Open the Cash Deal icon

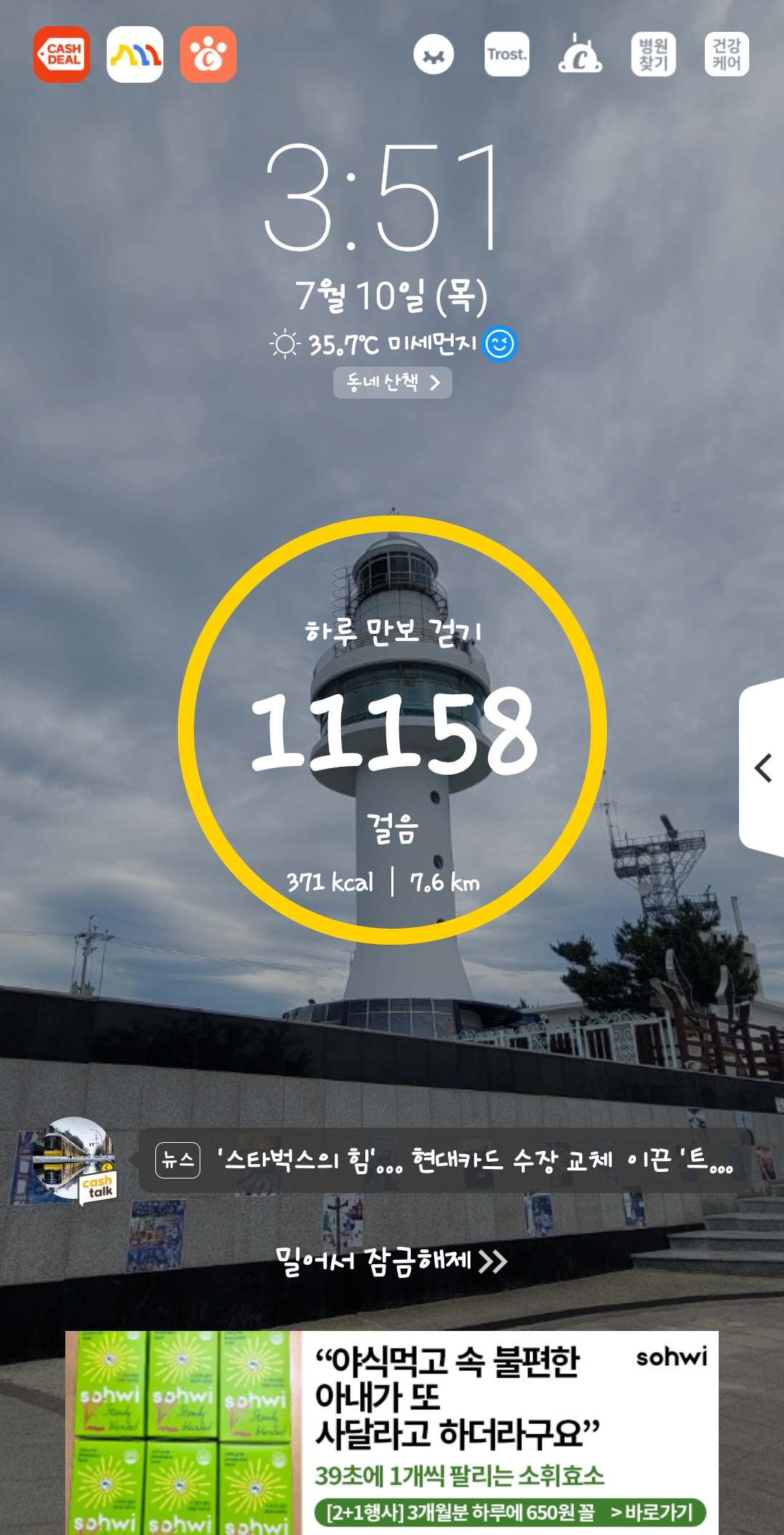point(62,54)
